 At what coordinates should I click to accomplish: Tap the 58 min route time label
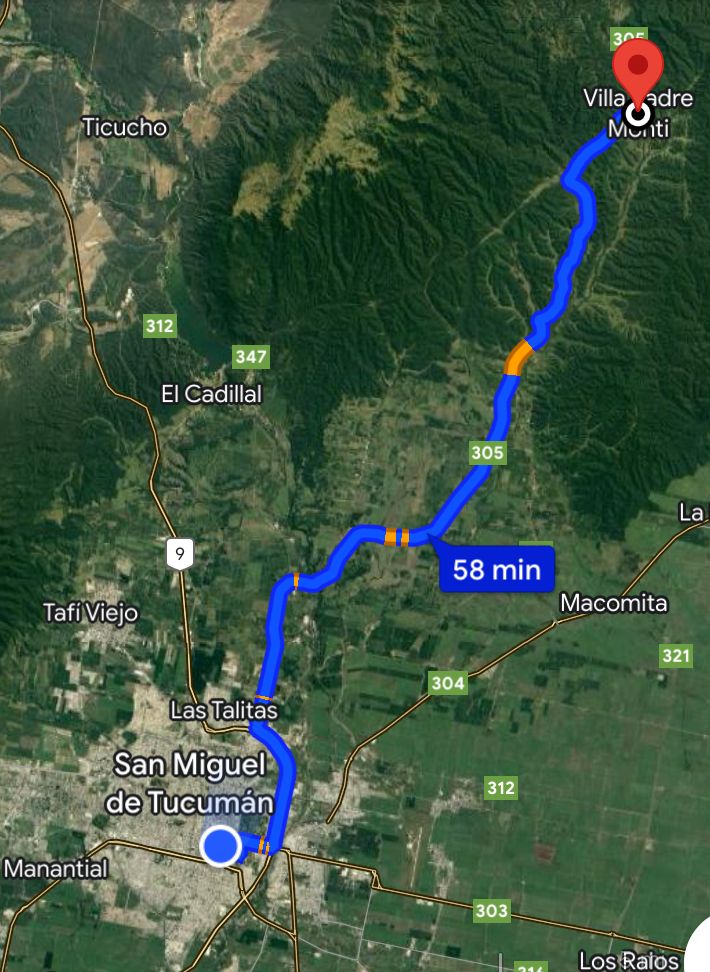click(x=496, y=569)
